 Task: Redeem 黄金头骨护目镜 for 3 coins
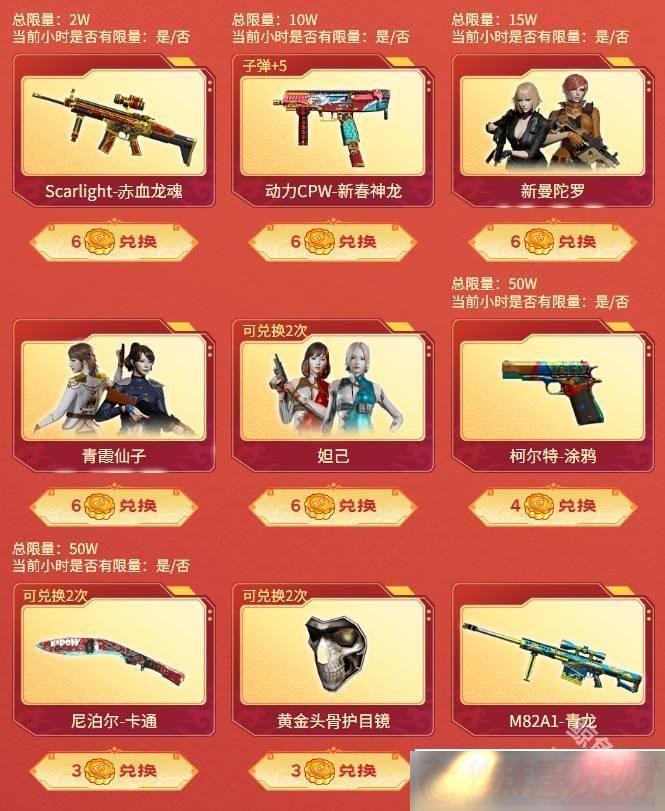click(x=333, y=770)
